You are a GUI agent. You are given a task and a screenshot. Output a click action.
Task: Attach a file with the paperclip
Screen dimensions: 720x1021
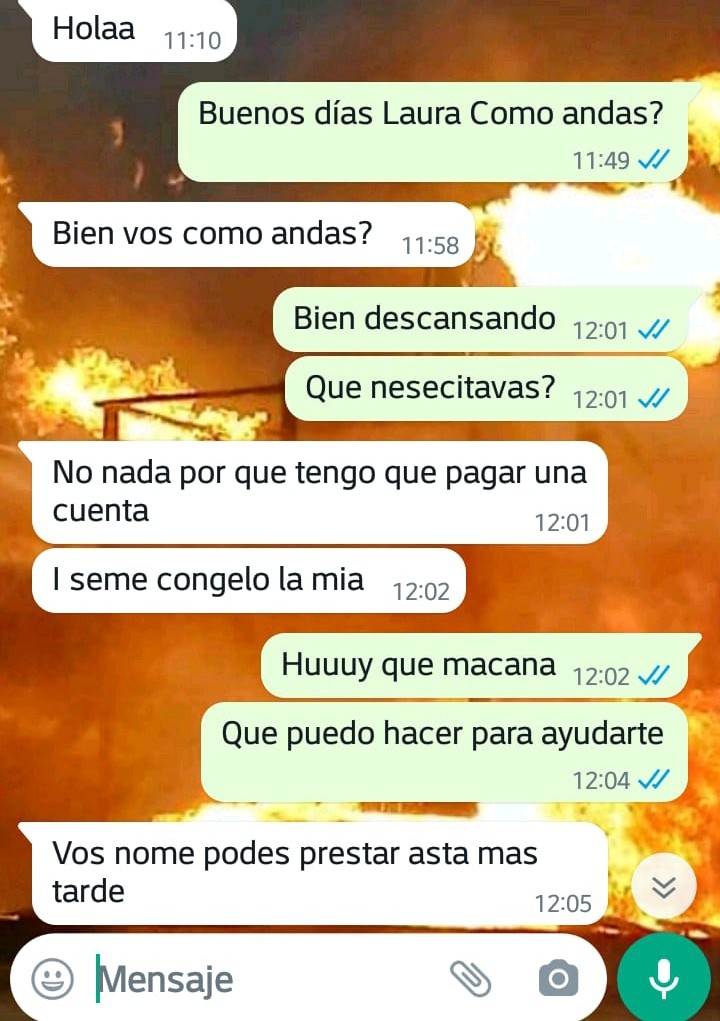click(x=470, y=979)
